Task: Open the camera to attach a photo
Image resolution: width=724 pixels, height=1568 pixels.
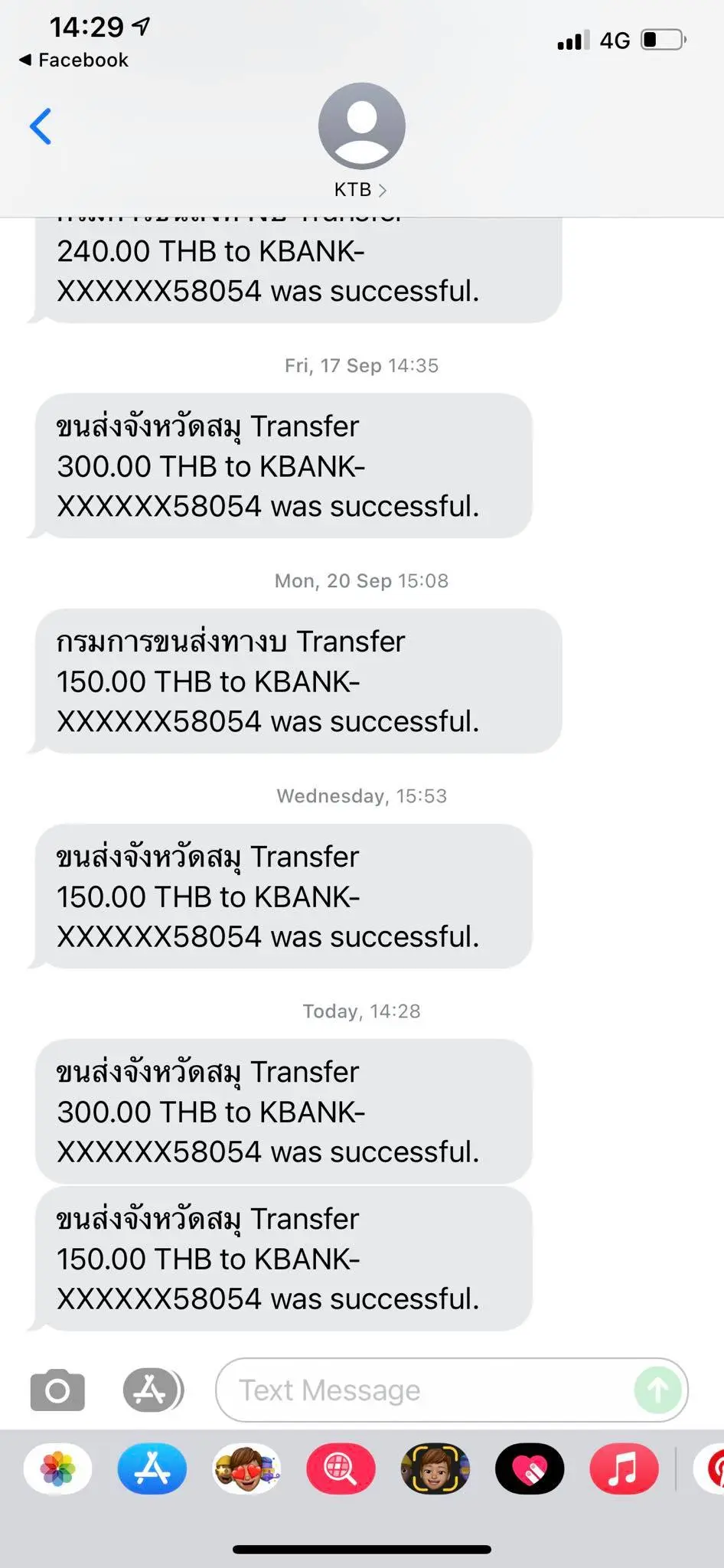Action: point(57,1390)
